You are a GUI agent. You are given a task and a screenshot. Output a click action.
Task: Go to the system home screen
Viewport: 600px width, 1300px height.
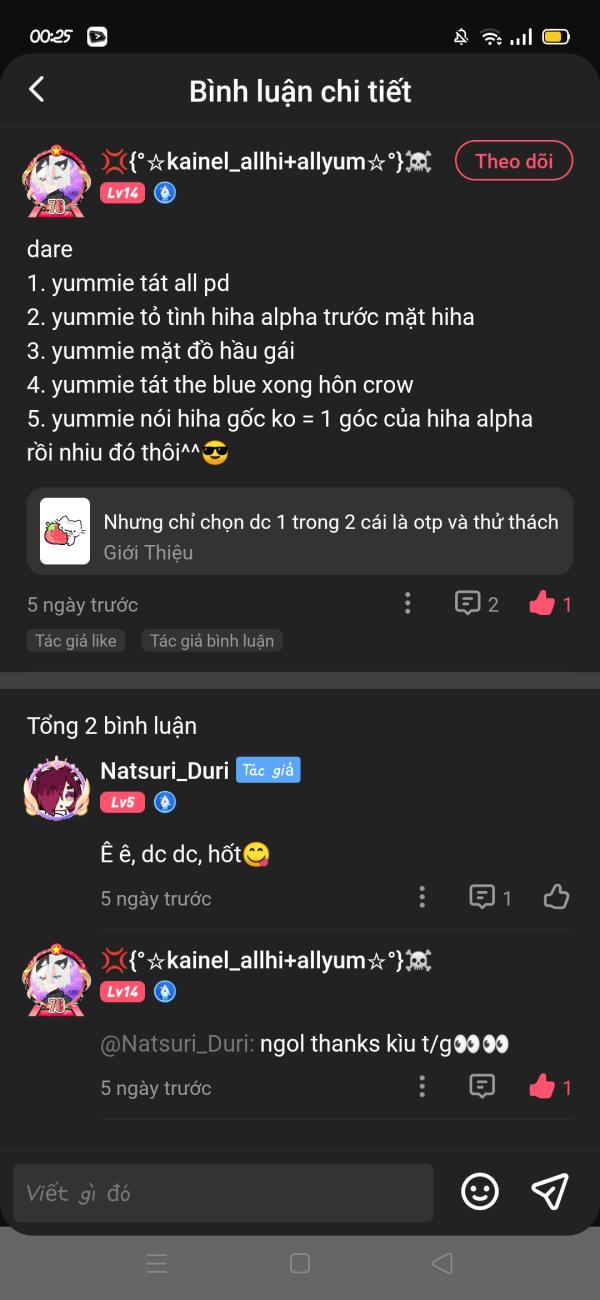click(299, 1263)
